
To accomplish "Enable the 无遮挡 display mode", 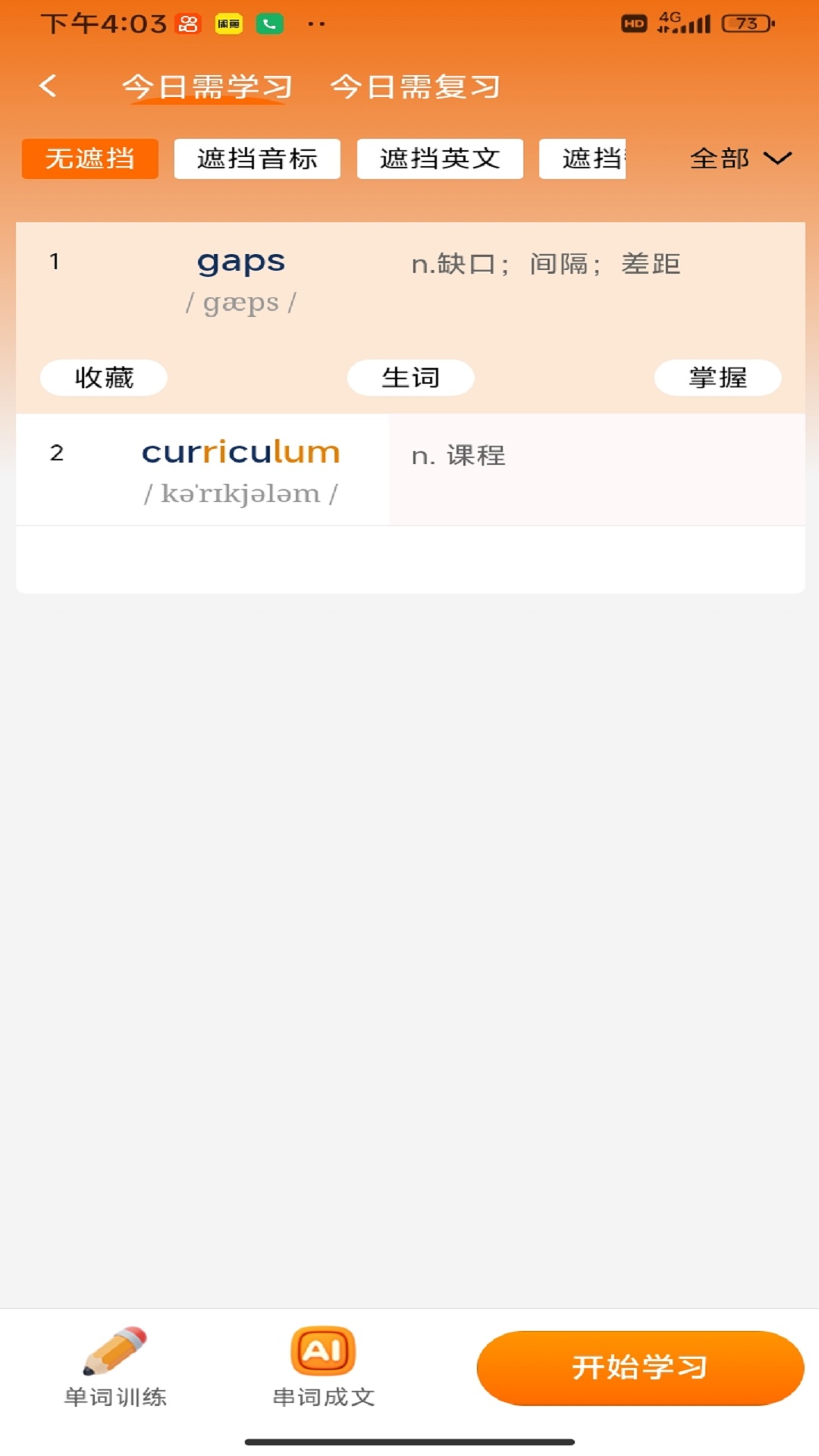I will (x=89, y=158).
